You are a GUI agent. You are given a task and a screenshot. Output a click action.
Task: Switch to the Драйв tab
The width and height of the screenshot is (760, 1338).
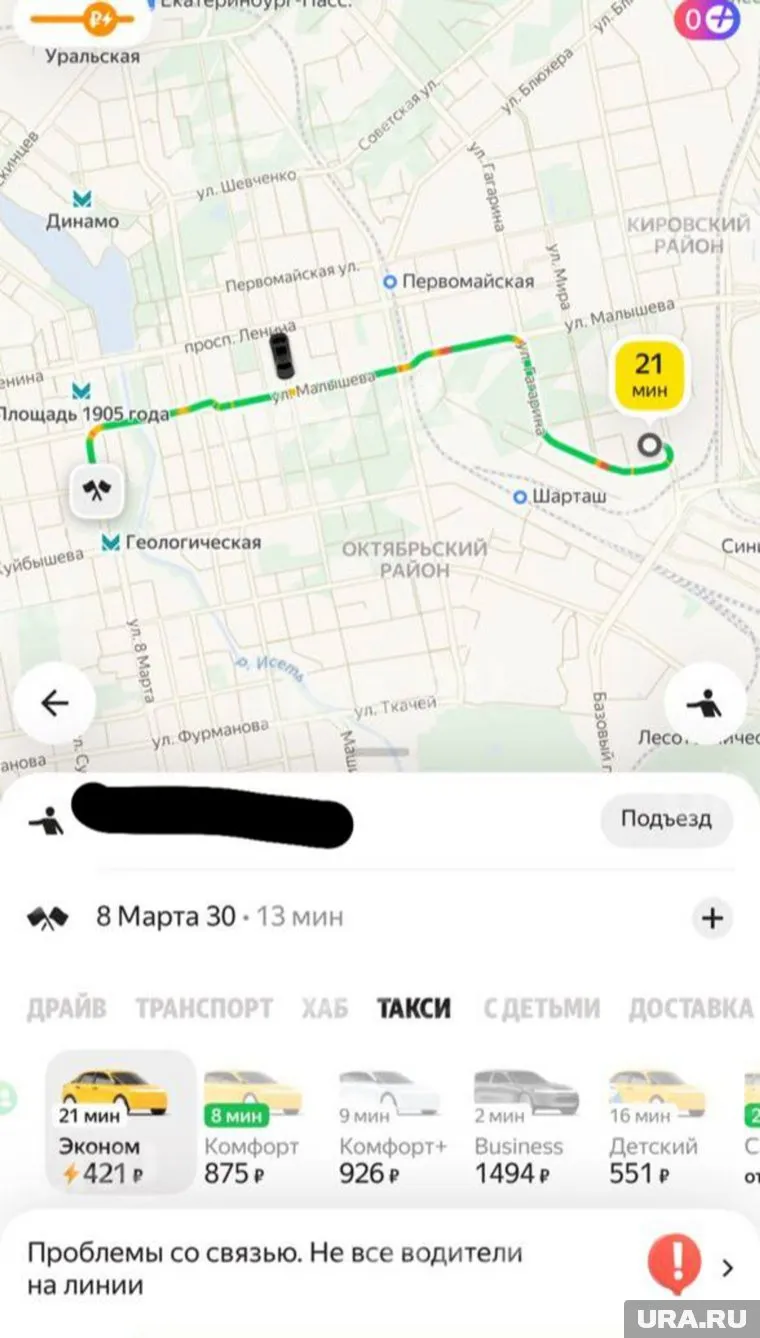tap(66, 1008)
